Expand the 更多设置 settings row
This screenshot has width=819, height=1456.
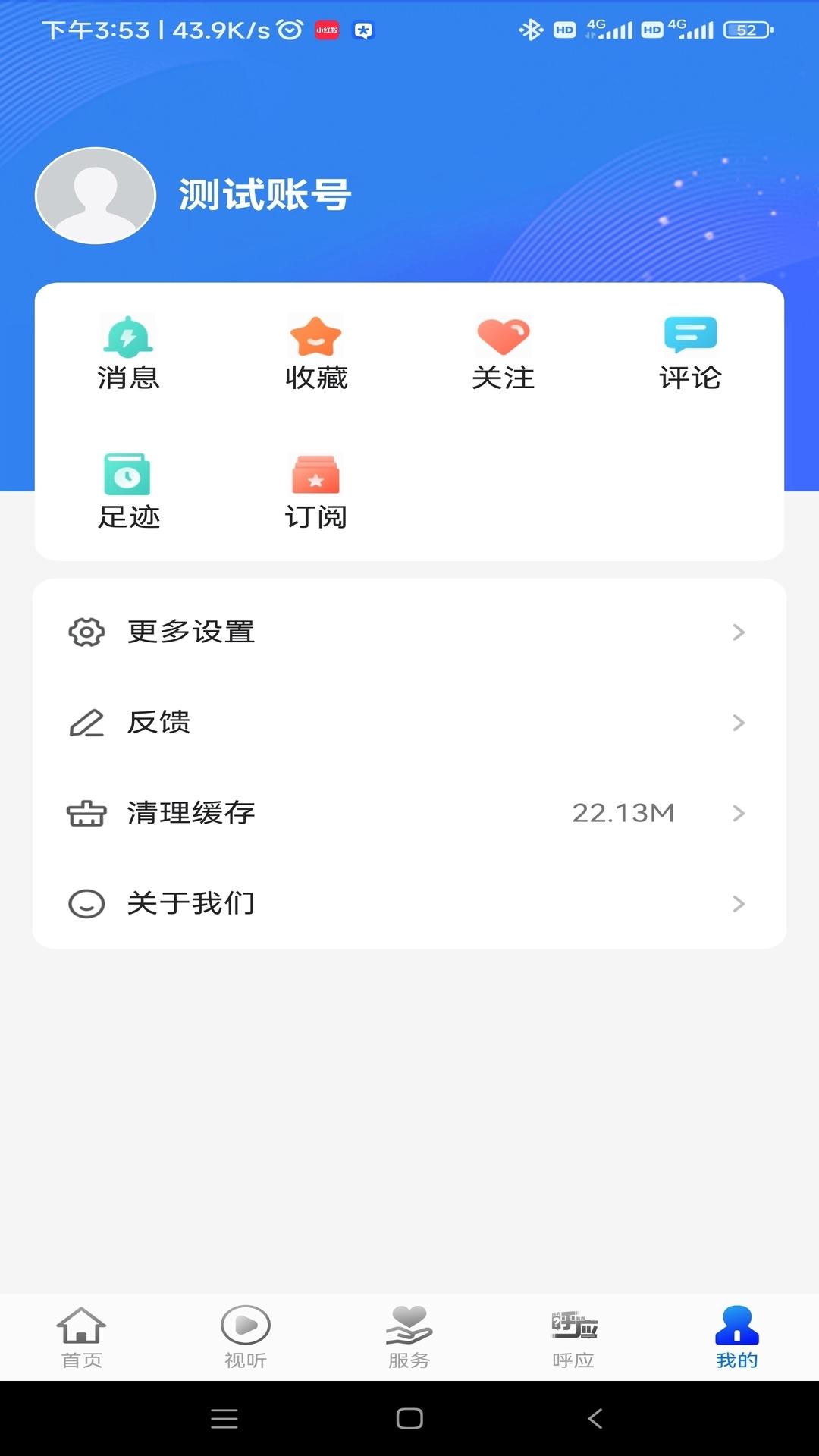click(409, 631)
